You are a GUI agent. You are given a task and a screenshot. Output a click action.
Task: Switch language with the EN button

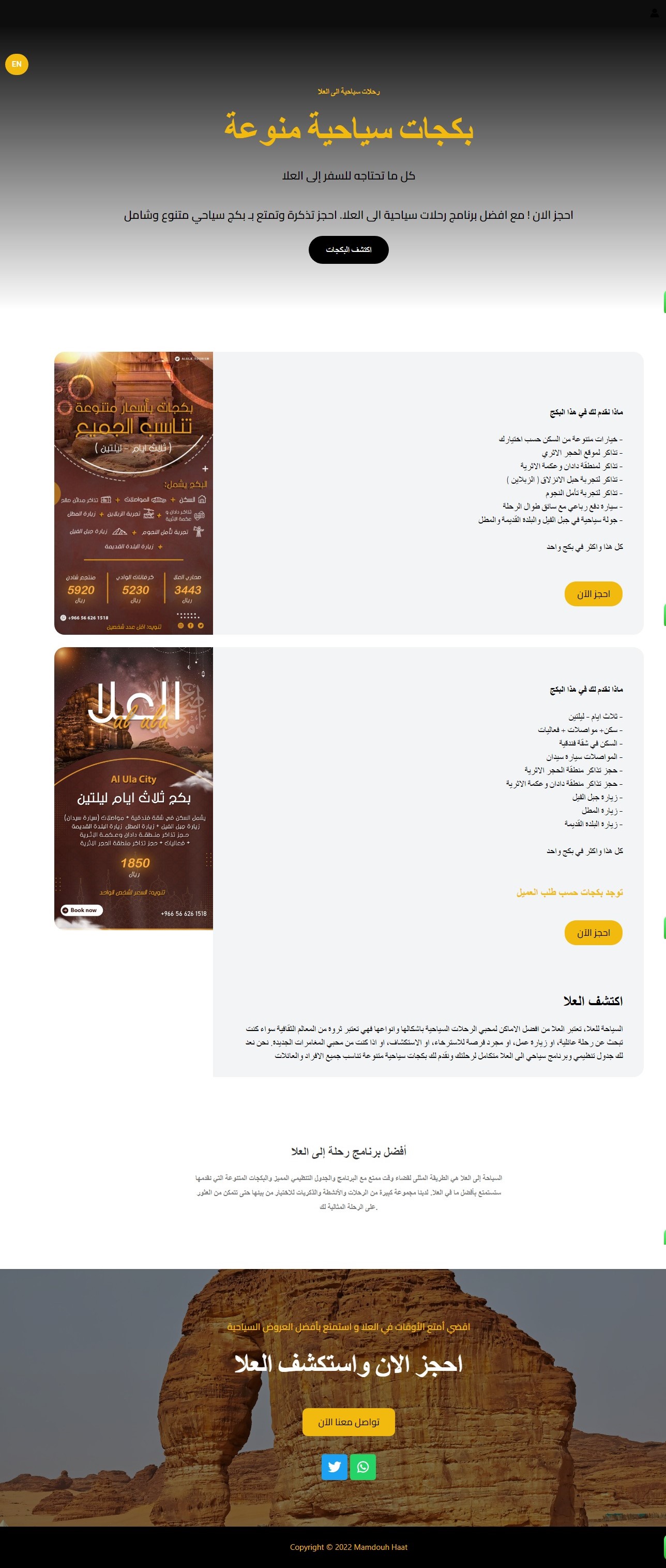click(x=17, y=64)
